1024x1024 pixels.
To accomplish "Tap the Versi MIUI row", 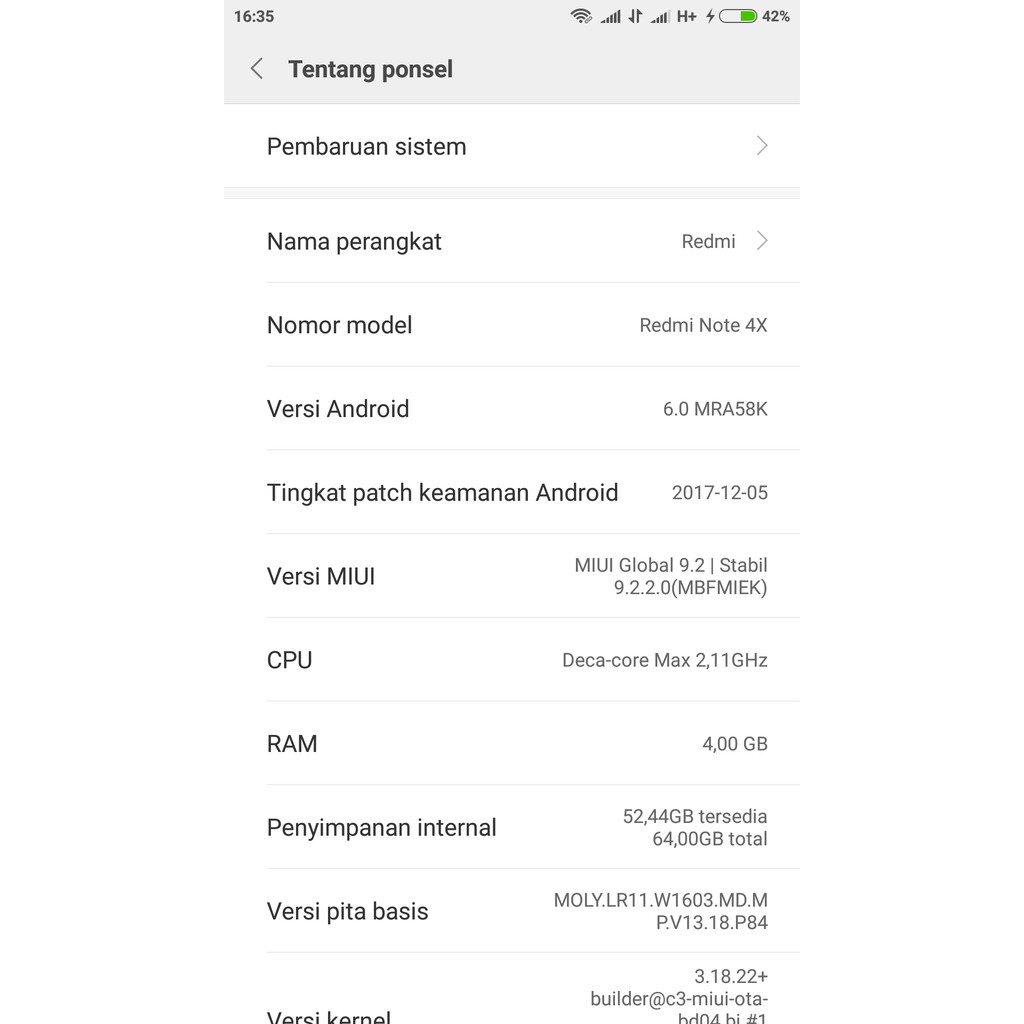I will pyautogui.click(x=512, y=576).
